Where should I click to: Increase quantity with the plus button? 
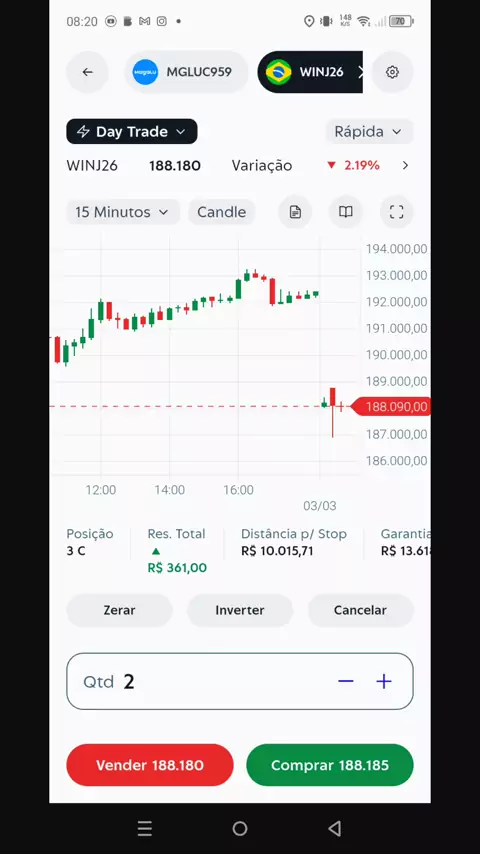[384, 681]
